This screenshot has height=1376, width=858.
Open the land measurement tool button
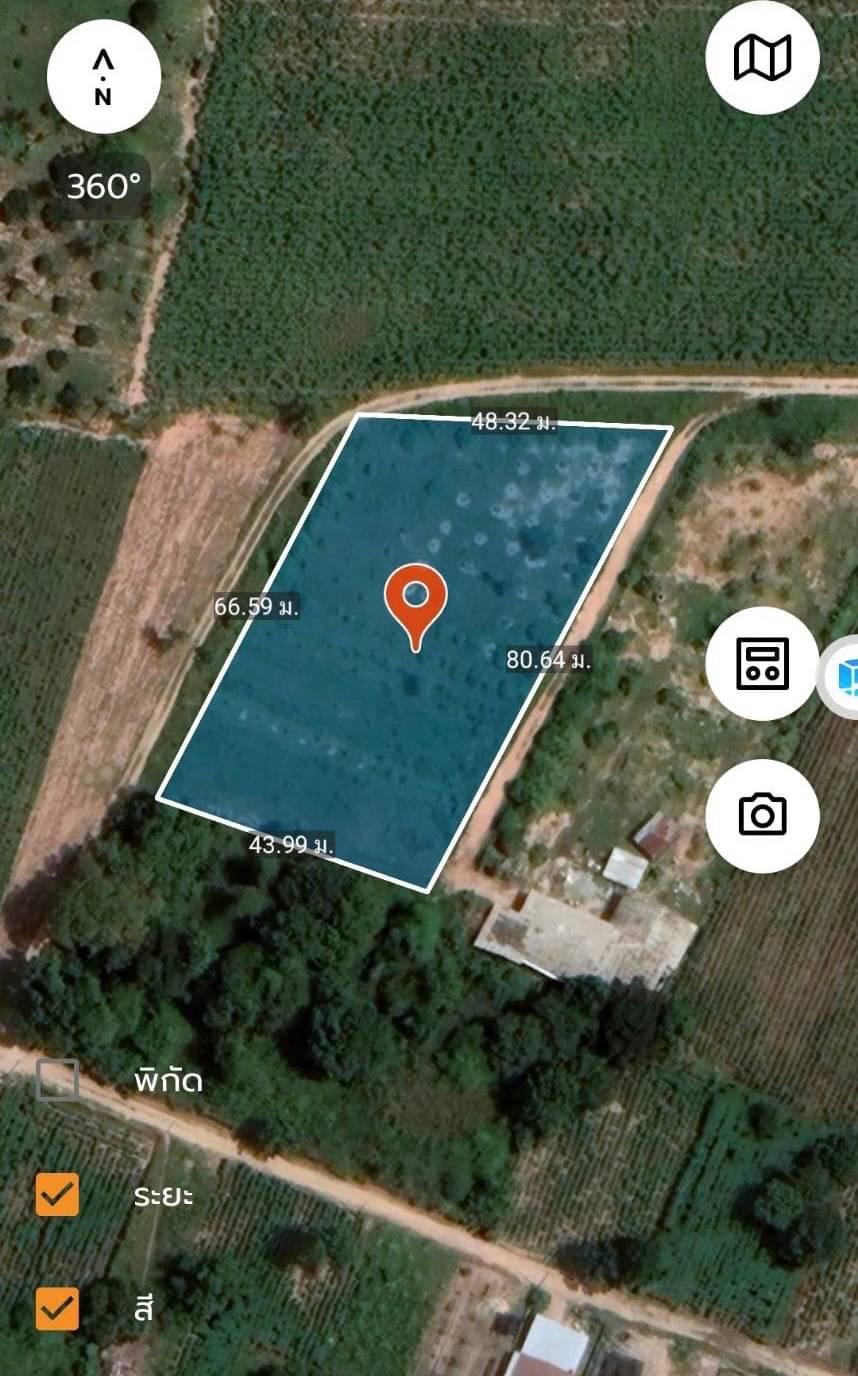tap(762, 663)
